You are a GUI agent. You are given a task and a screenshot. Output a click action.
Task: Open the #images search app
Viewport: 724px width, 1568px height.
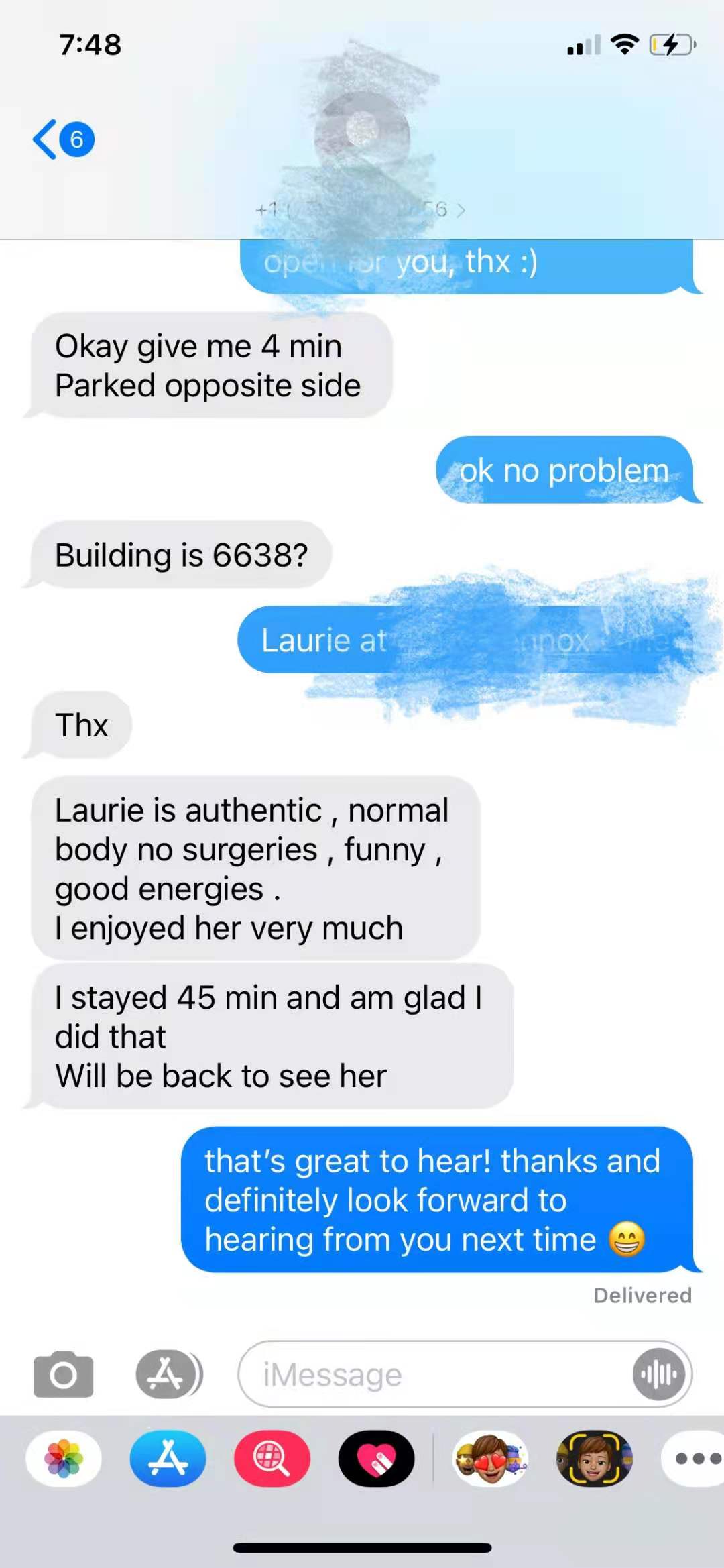coord(271,1459)
